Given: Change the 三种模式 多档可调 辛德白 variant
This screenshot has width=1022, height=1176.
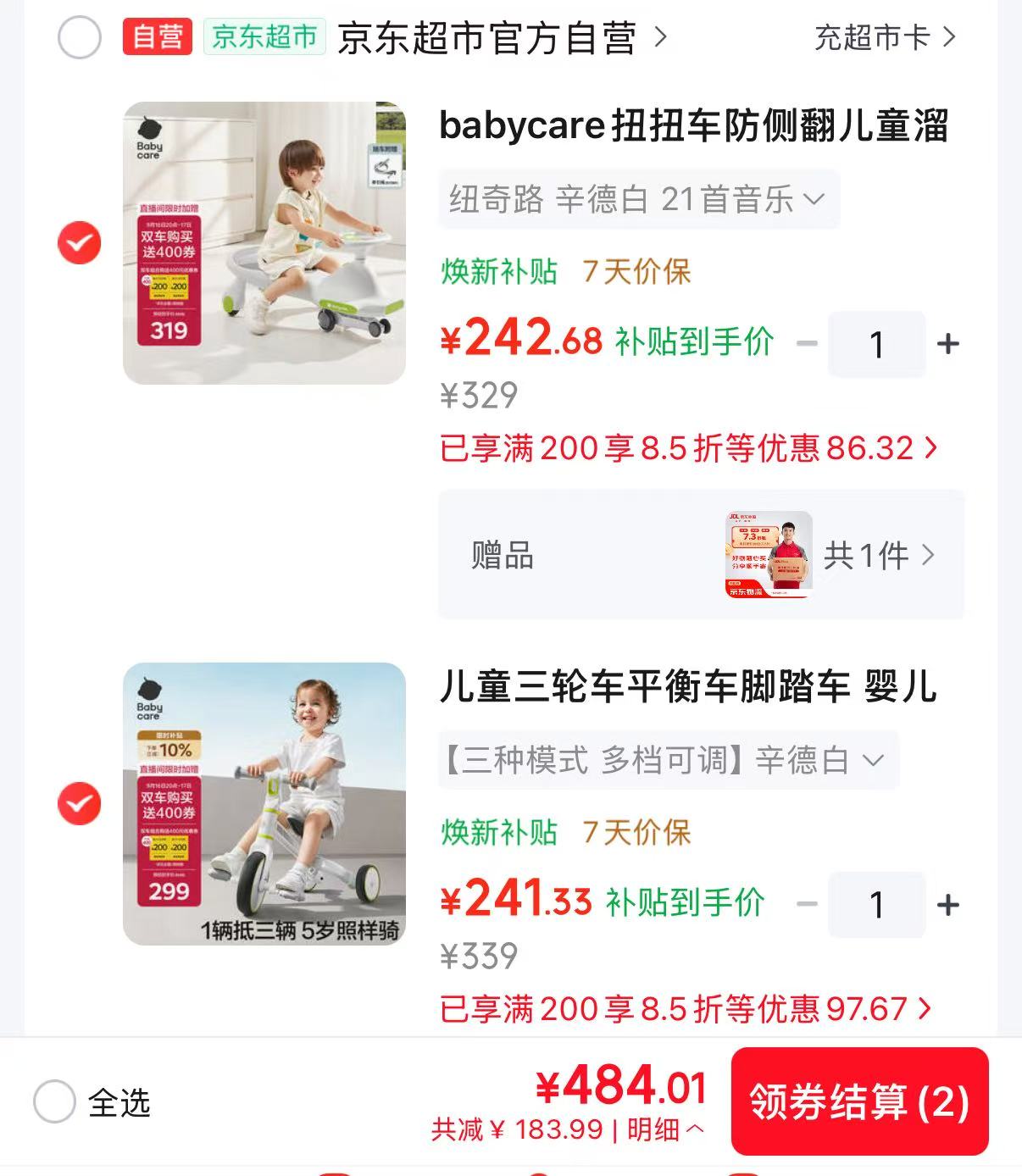Looking at the screenshot, I should pos(669,760).
